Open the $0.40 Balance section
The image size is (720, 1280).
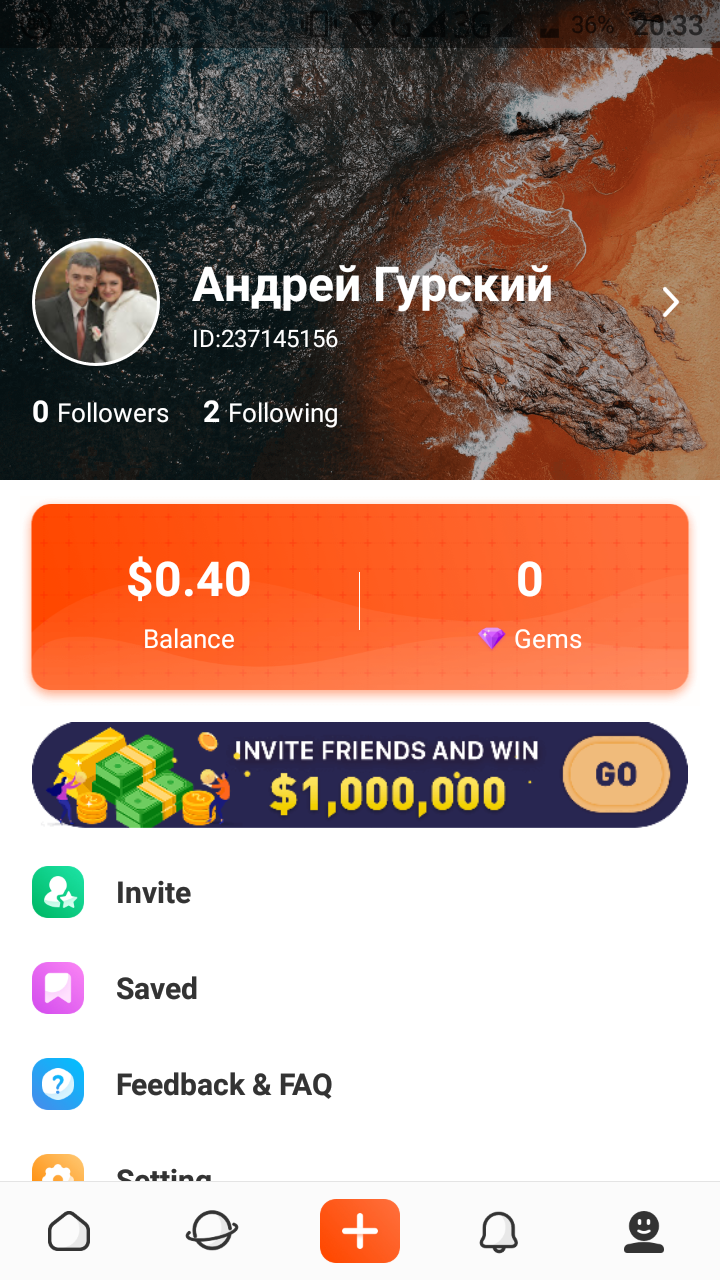coord(190,600)
